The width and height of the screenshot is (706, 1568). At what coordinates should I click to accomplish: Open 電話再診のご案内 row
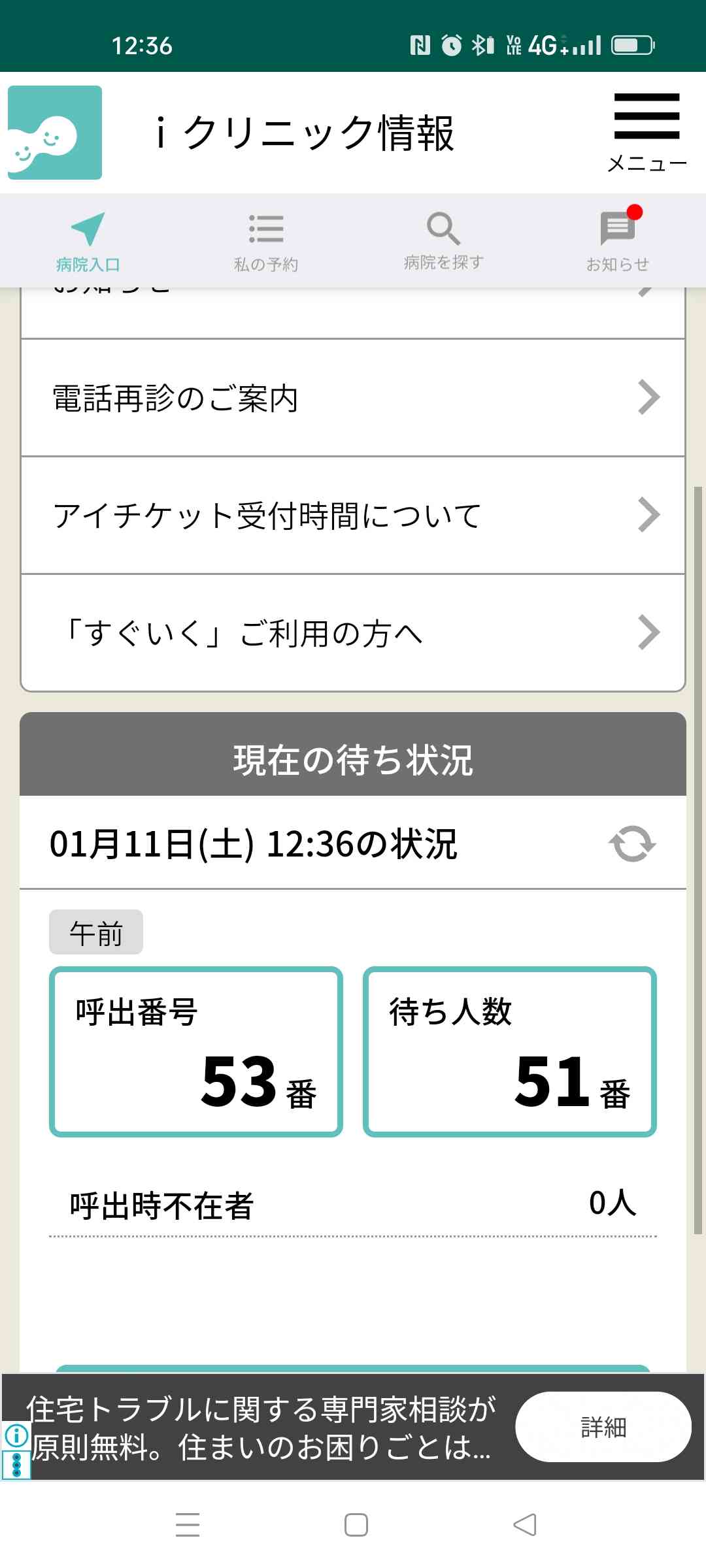coord(353,398)
